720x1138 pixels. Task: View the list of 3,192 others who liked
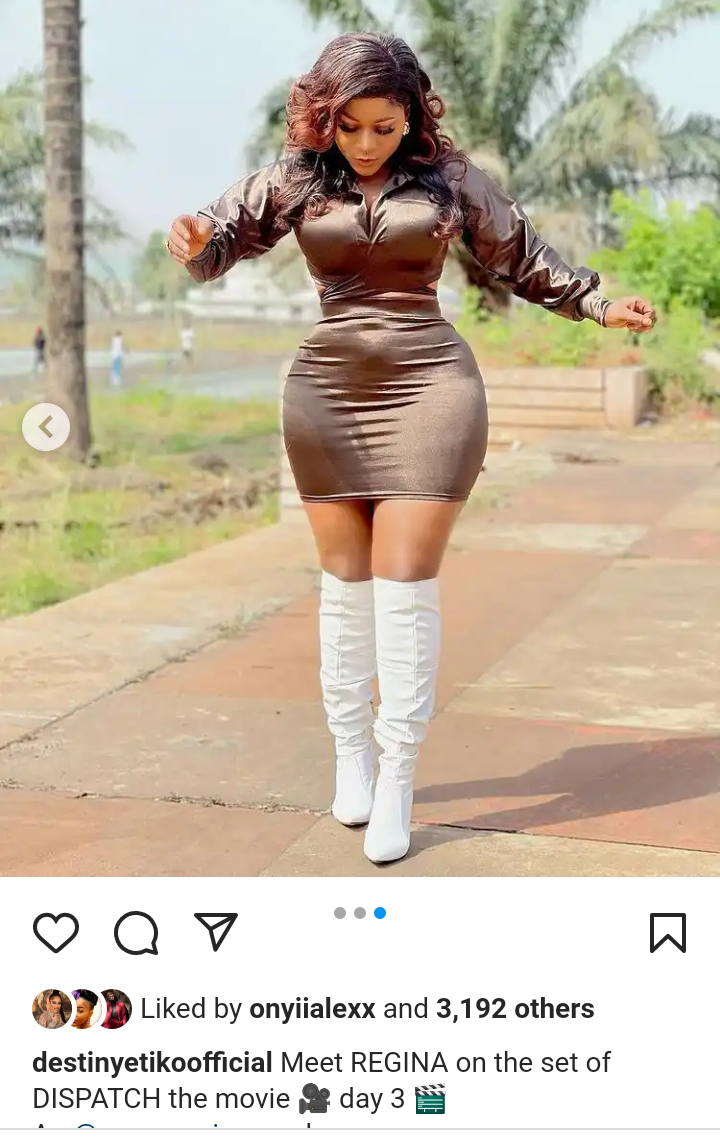pyautogui.click(x=515, y=1009)
